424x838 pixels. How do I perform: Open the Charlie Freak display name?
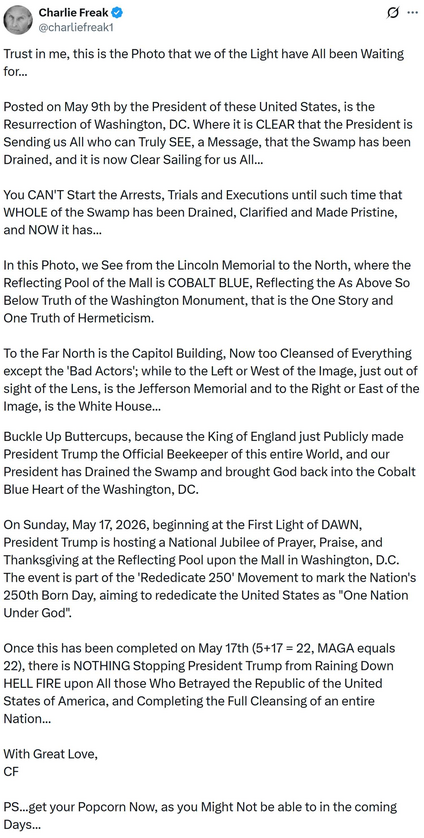(73, 13)
